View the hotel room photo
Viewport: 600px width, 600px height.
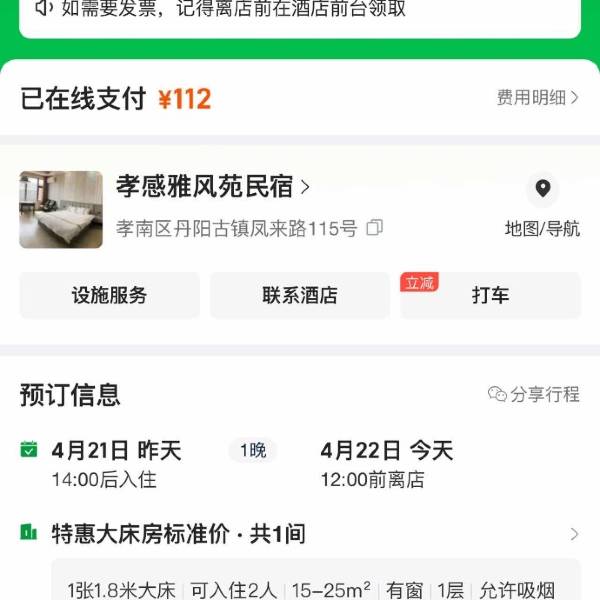(x=61, y=210)
